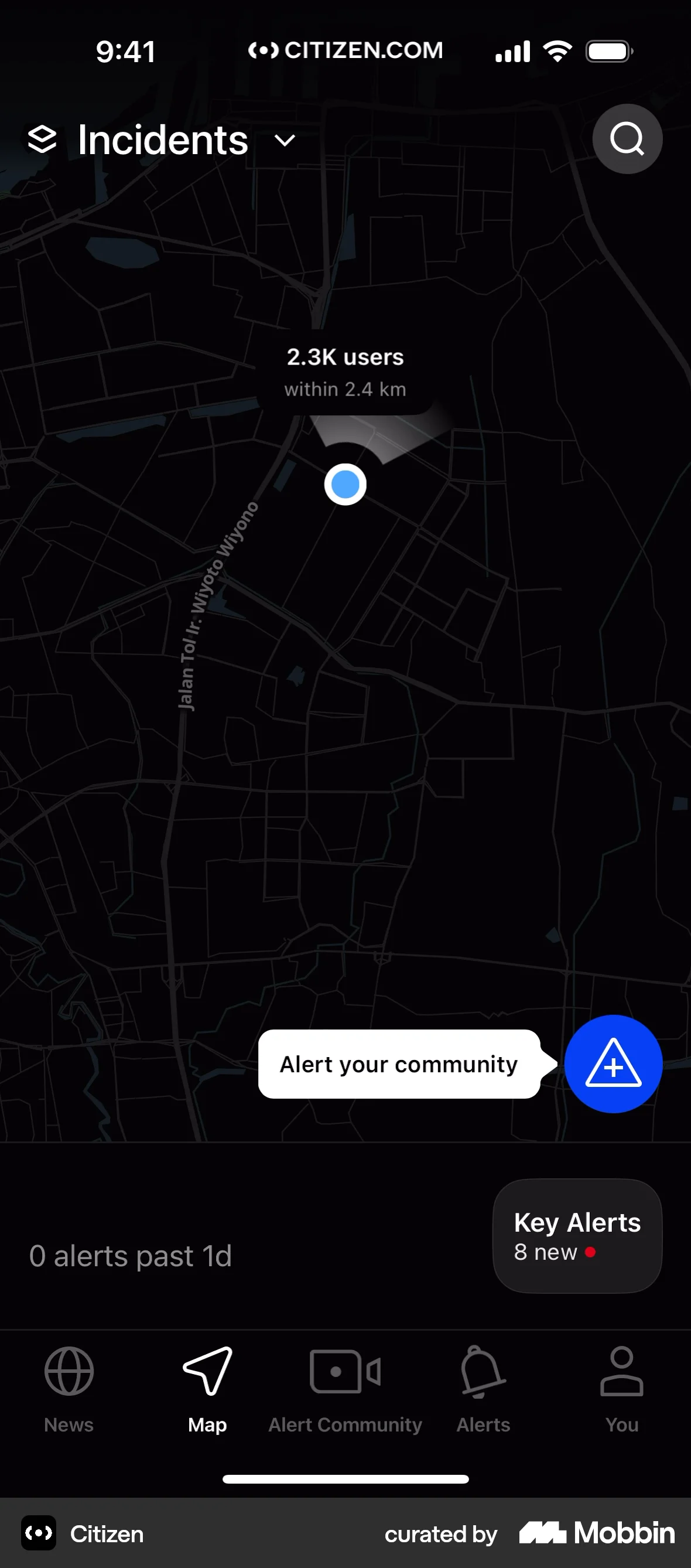This screenshot has width=691, height=1568.
Task: Tap the blue alert triangle button
Action: pos(613,1064)
